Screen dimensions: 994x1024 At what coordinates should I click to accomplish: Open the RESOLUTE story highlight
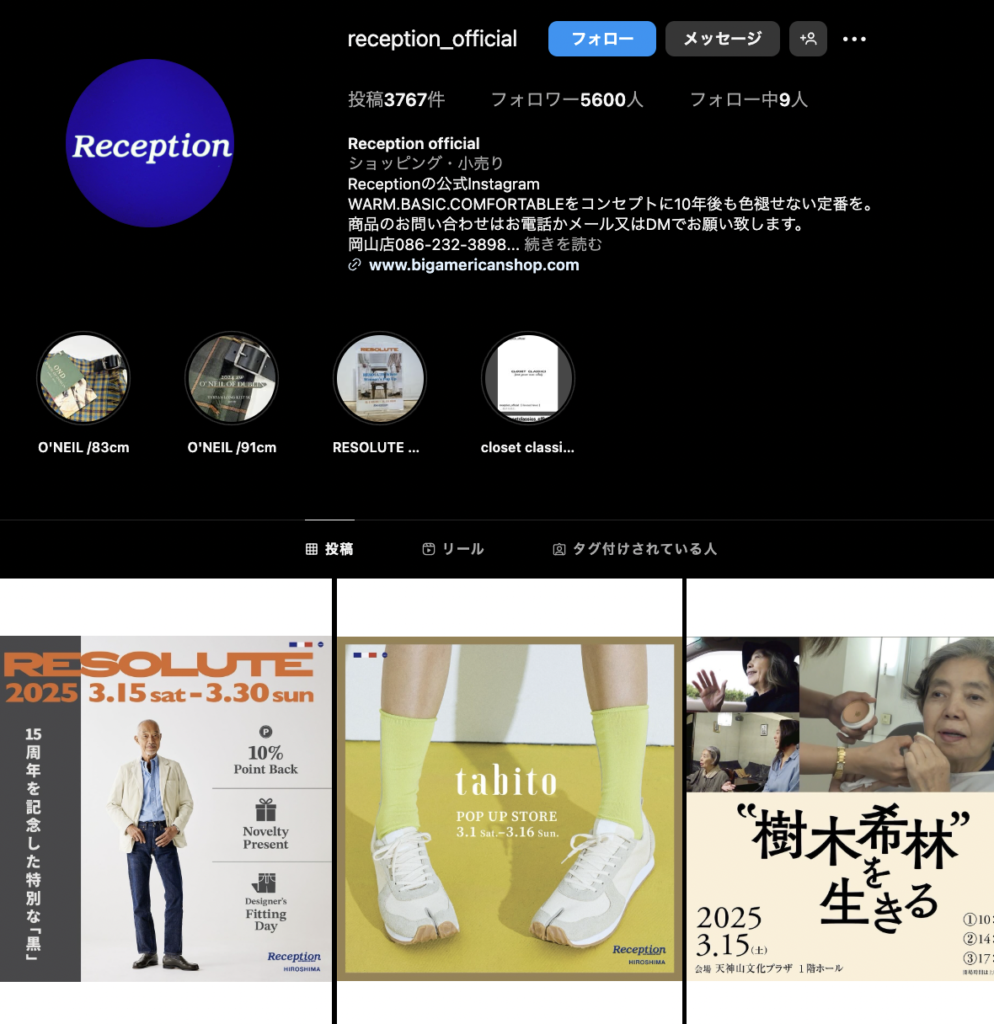(x=379, y=379)
